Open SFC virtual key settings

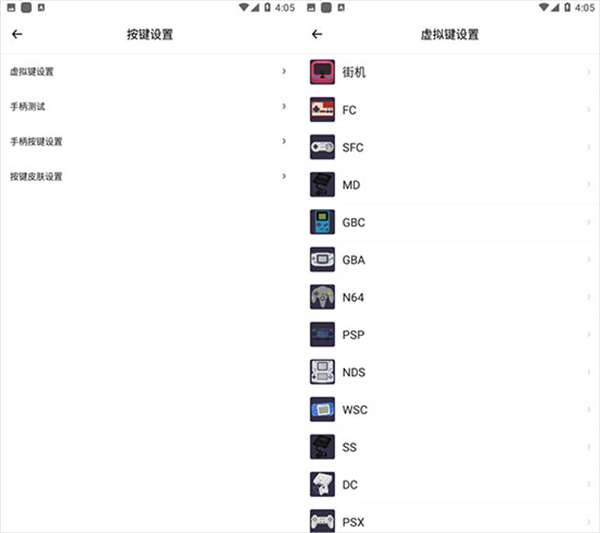click(450, 147)
